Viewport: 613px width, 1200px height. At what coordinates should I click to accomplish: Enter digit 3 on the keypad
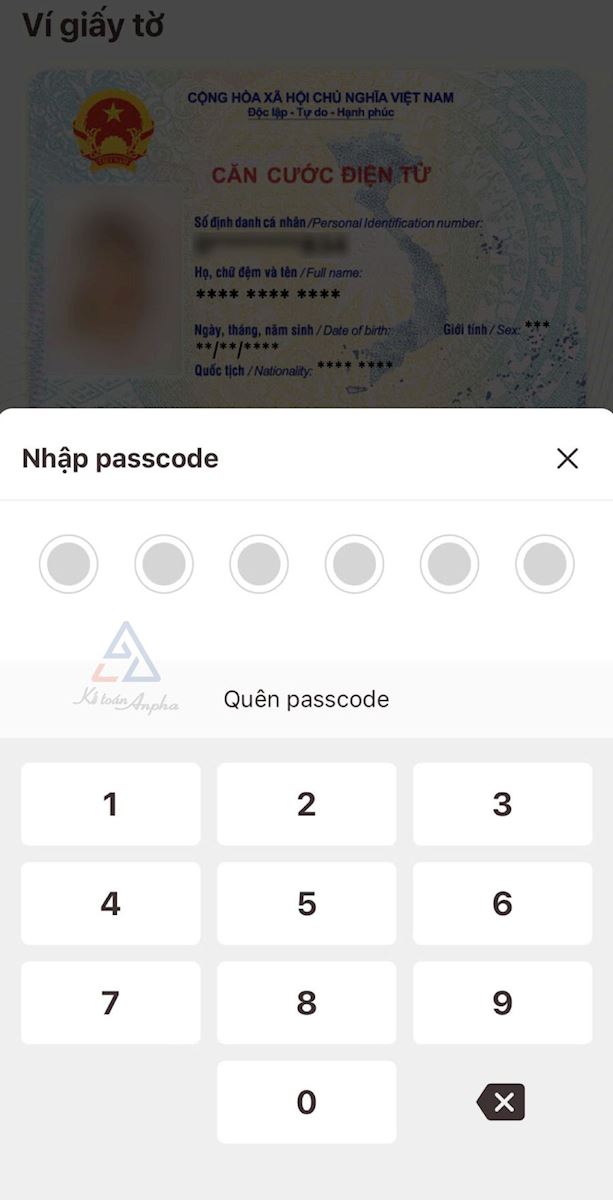(502, 804)
